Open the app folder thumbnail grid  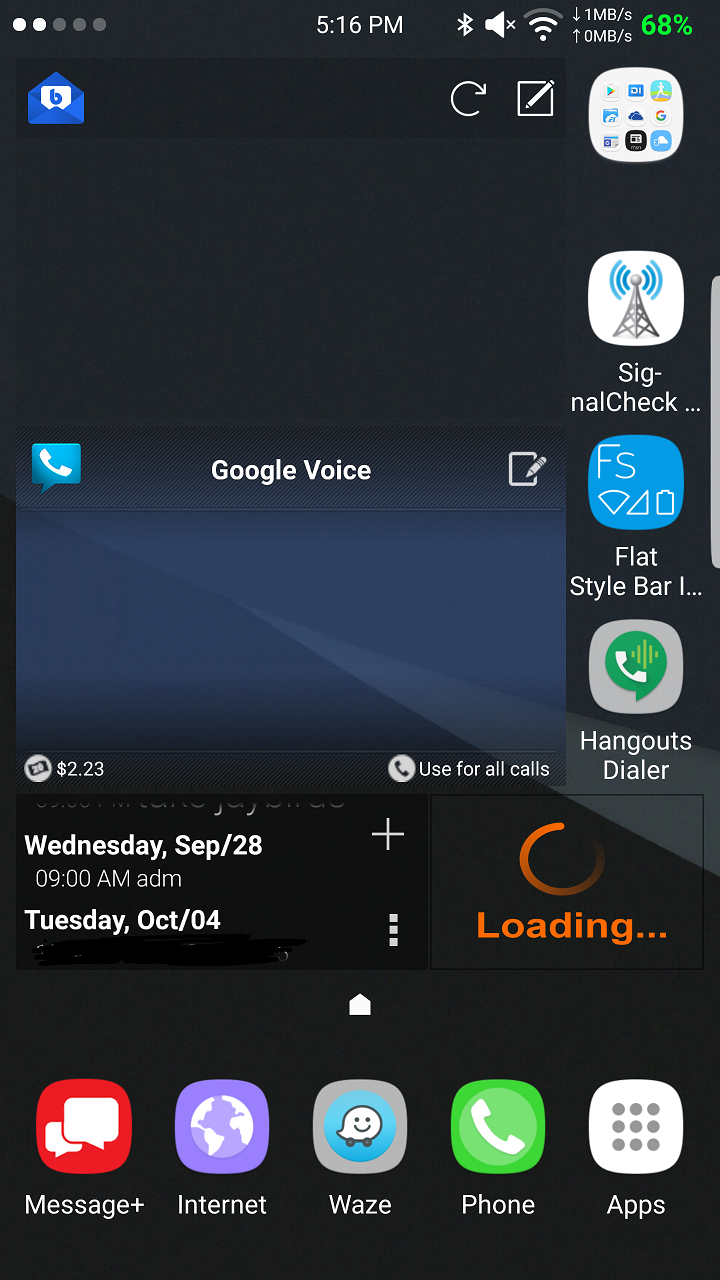point(636,114)
